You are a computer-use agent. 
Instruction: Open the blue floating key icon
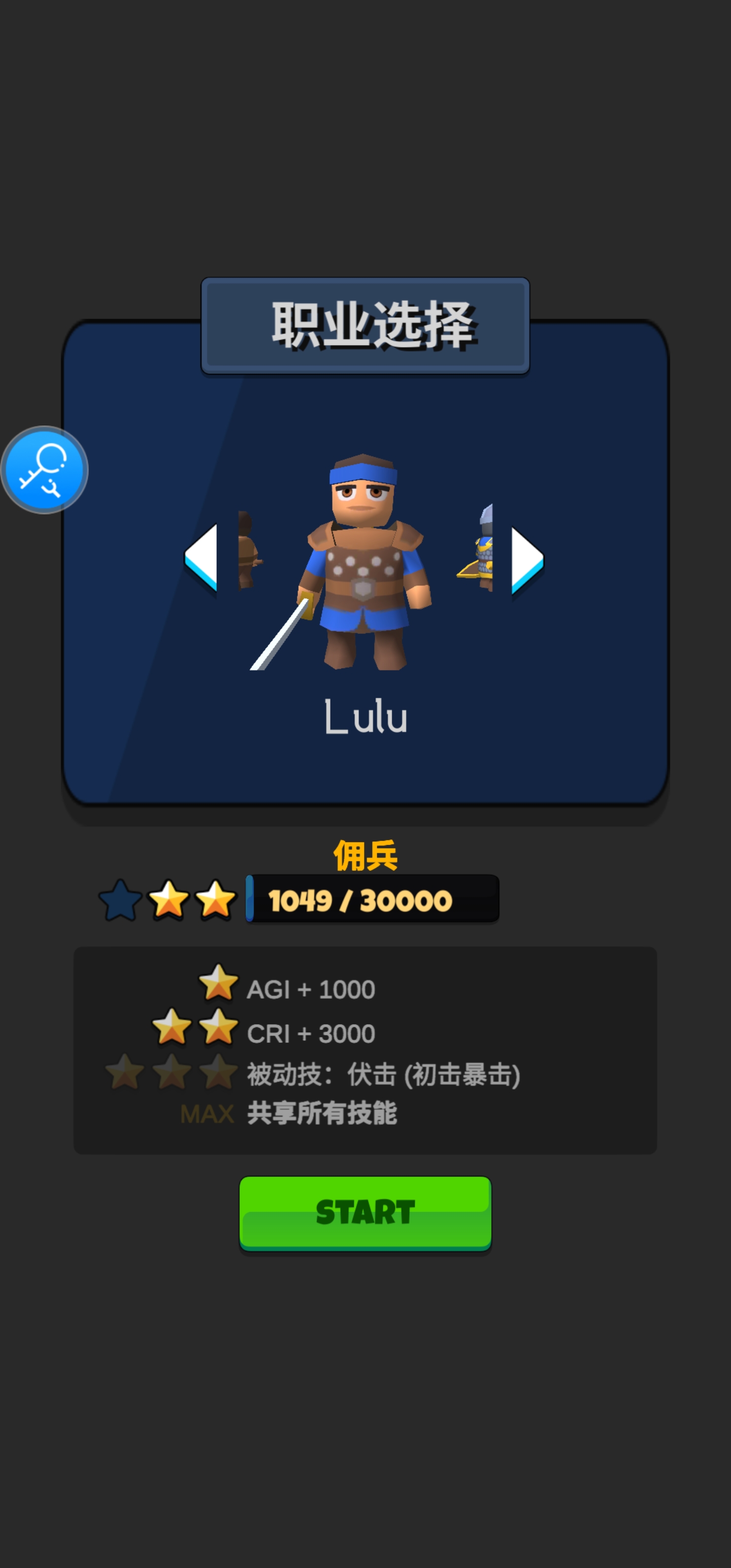pos(45,469)
